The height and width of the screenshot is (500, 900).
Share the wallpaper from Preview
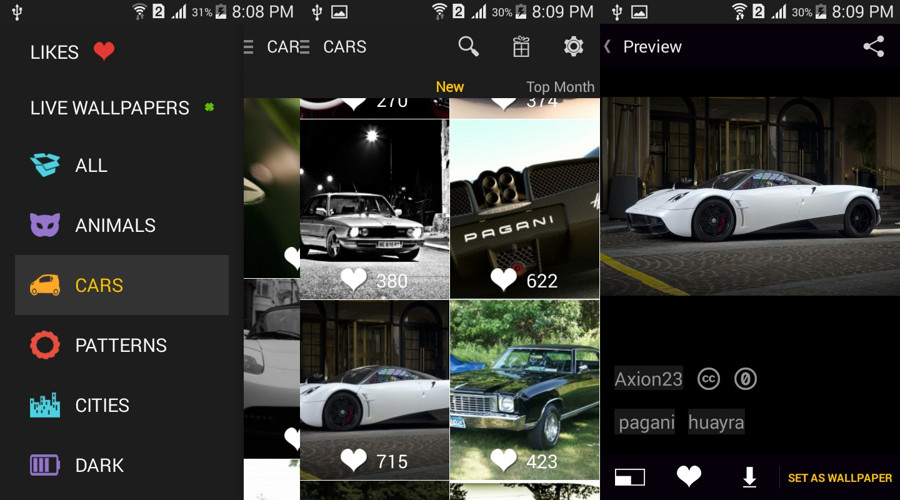(873, 46)
